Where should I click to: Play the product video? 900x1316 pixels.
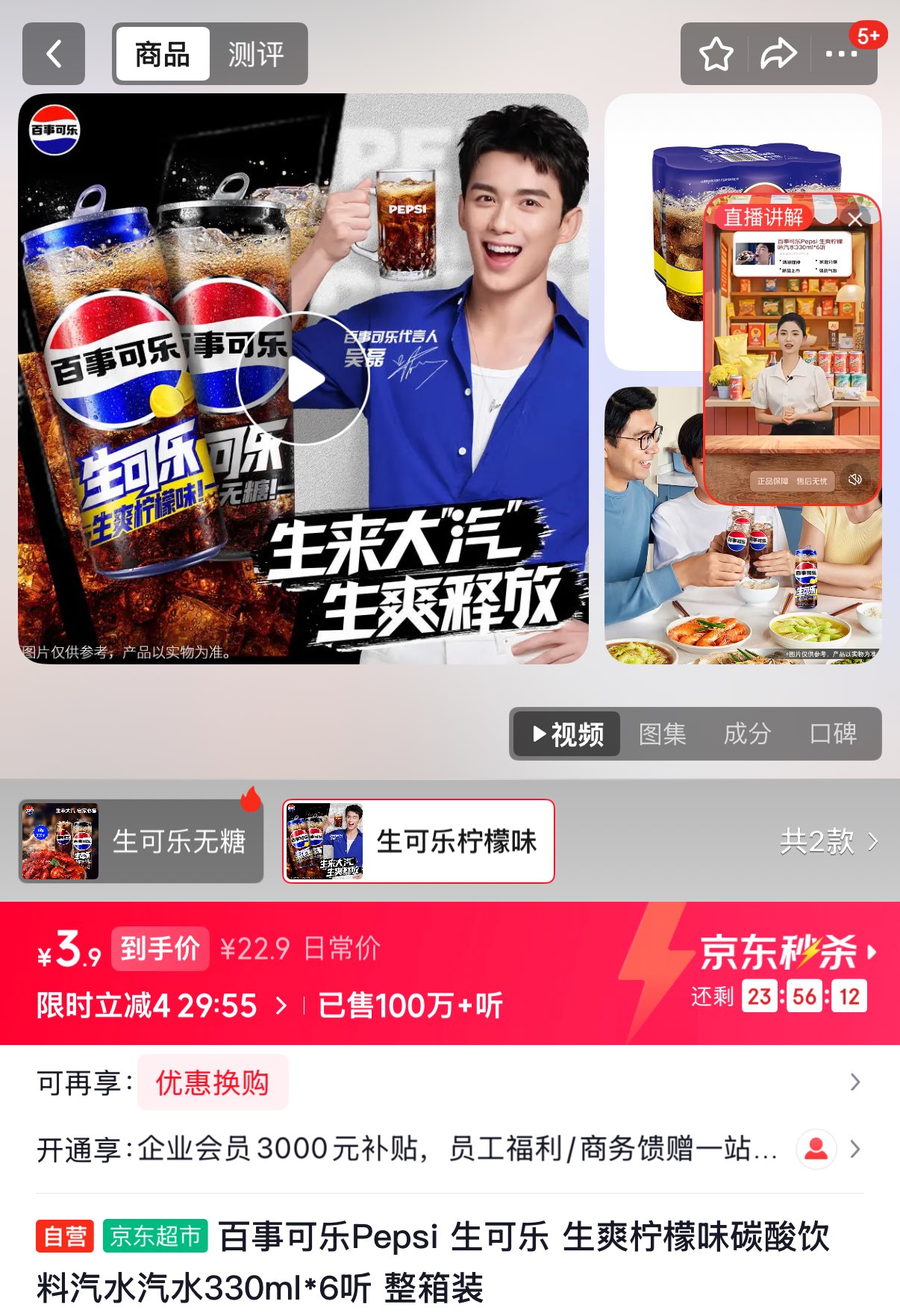[x=304, y=379]
